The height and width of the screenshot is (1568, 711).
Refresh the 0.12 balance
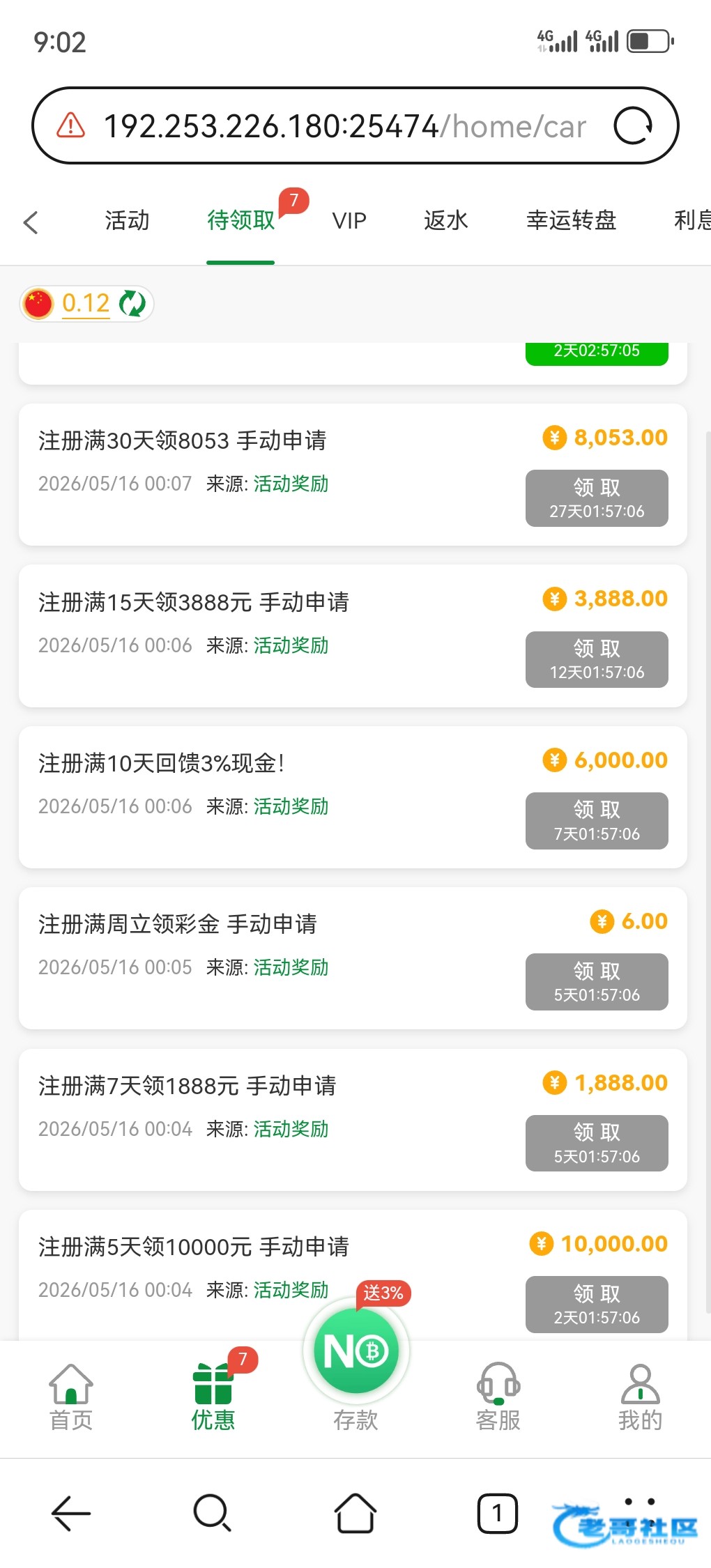click(132, 303)
